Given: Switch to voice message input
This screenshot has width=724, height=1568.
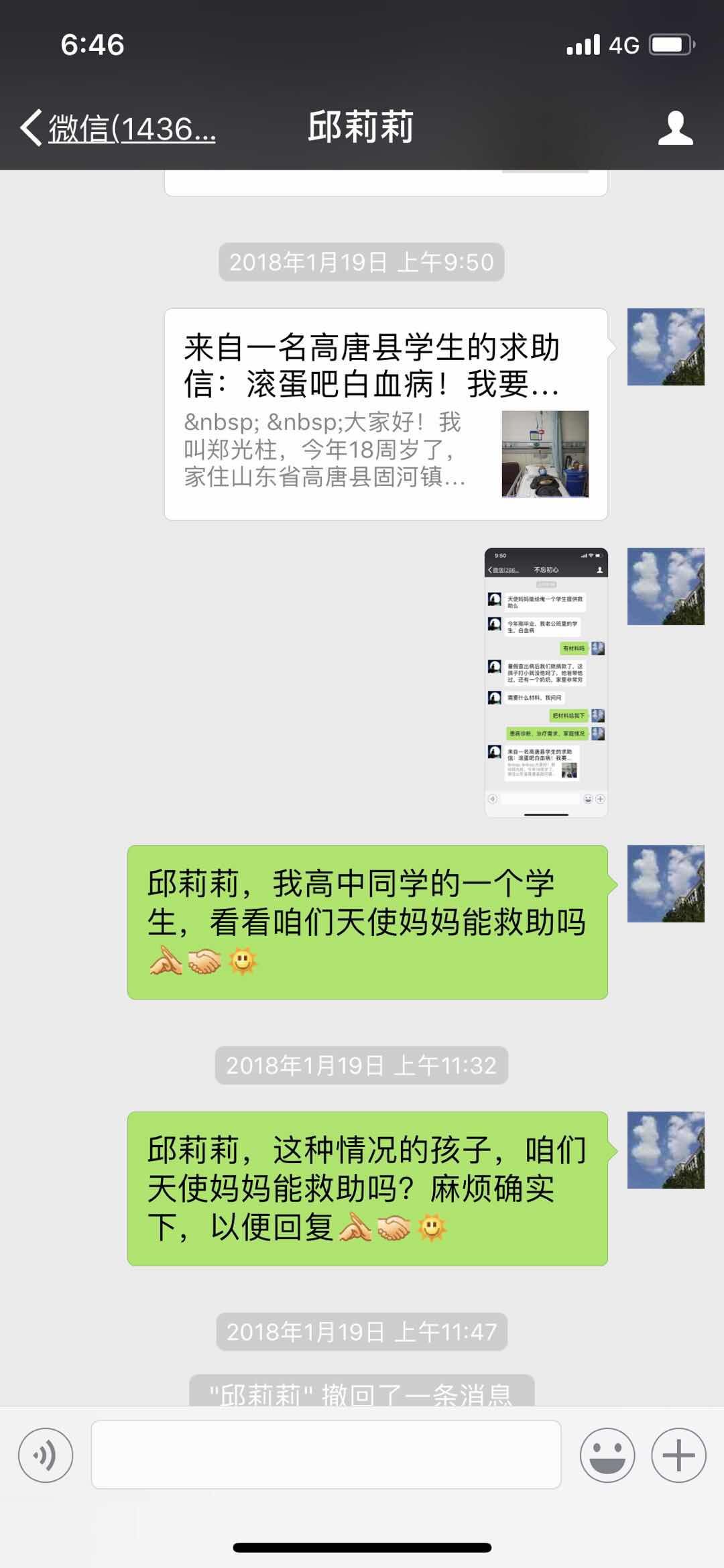Looking at the screenshot, I should (46, 1455).
